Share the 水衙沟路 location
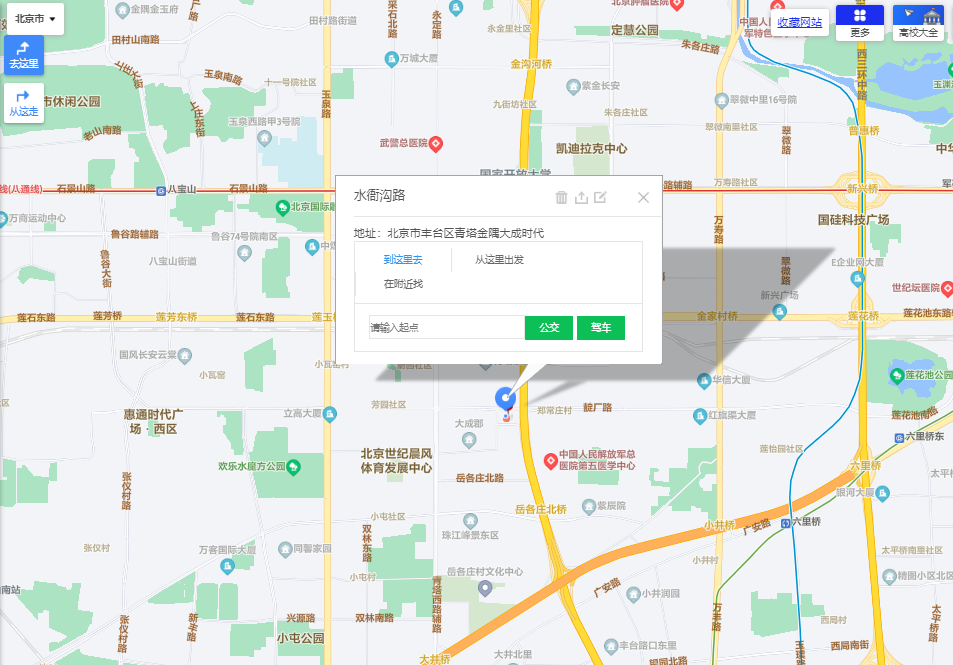 [x=581, y=197]
